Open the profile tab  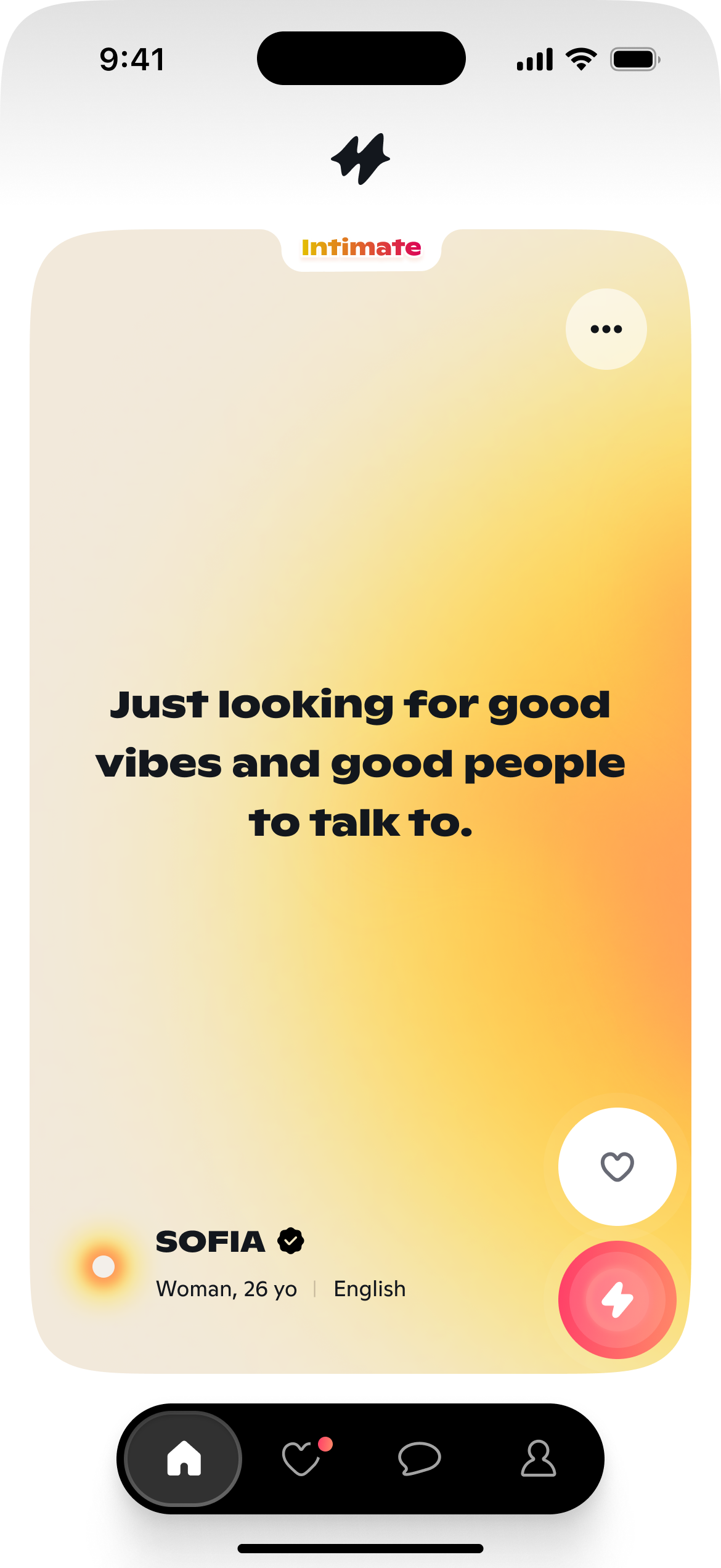tap(538, 1459)
